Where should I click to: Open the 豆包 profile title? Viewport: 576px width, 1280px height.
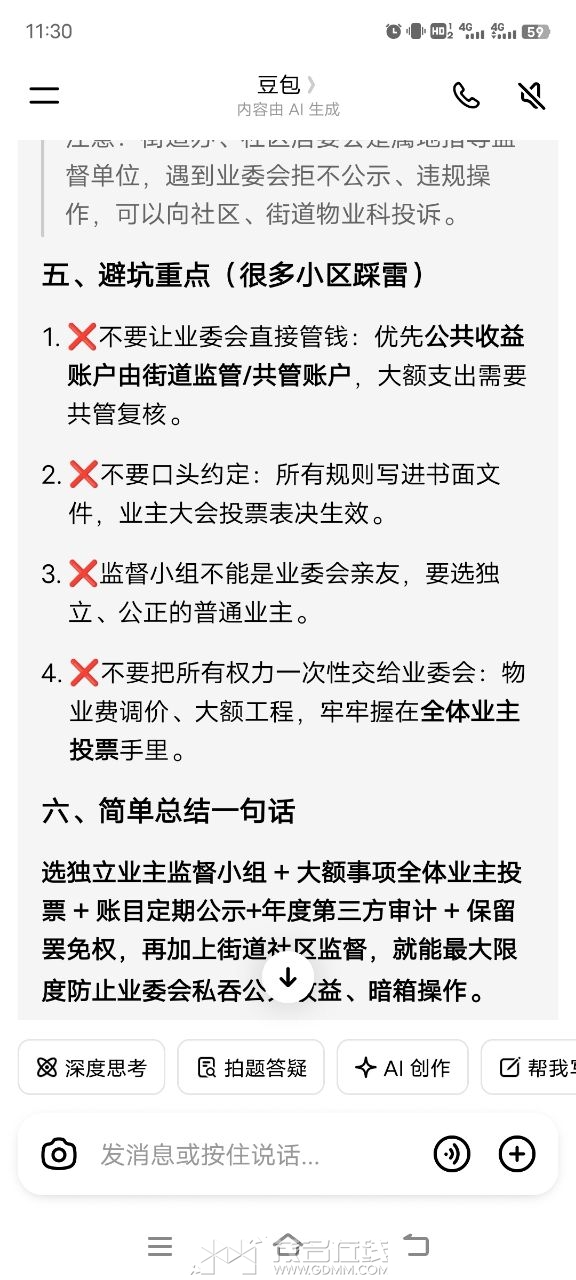click(x=287, y=86)
